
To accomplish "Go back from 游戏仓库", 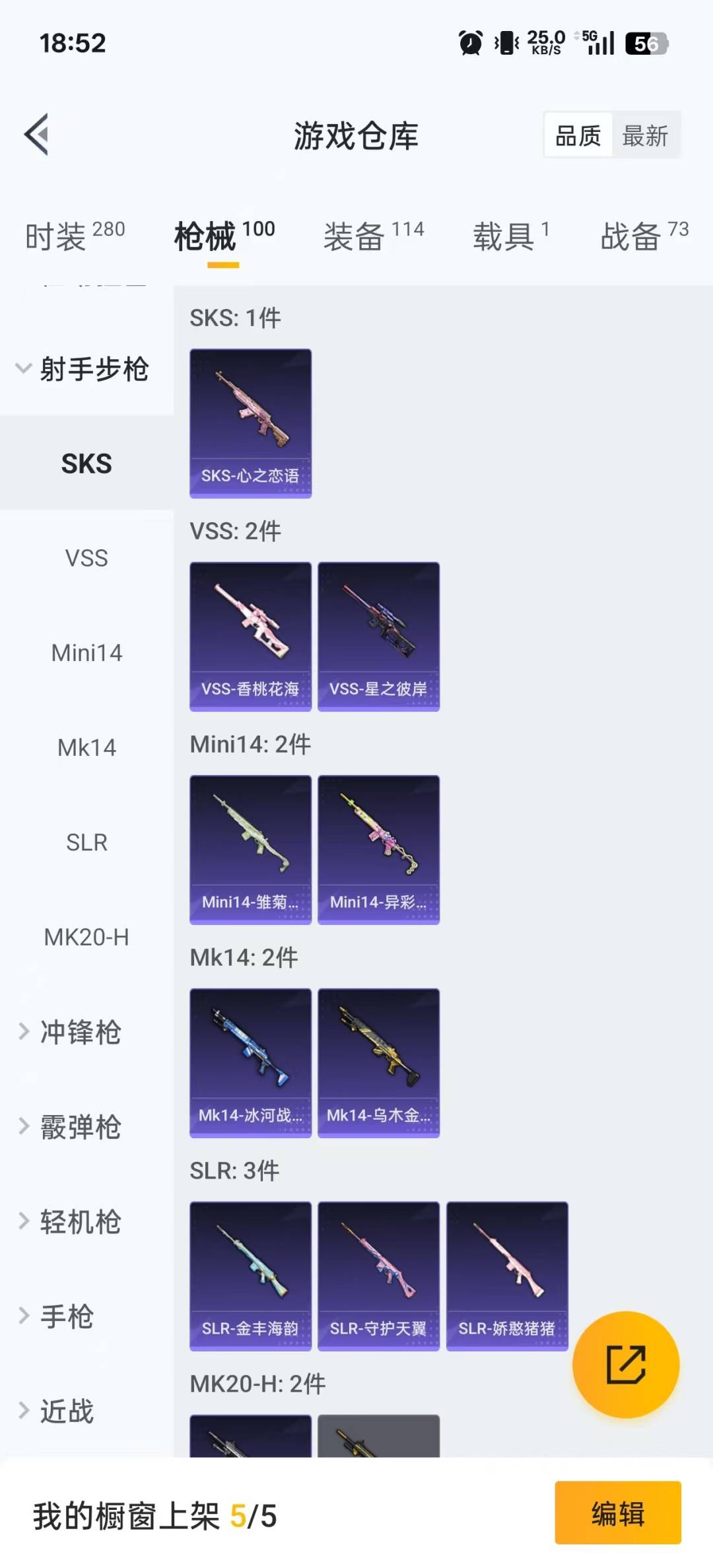I will pyautogui.click(x=37, y=135).
